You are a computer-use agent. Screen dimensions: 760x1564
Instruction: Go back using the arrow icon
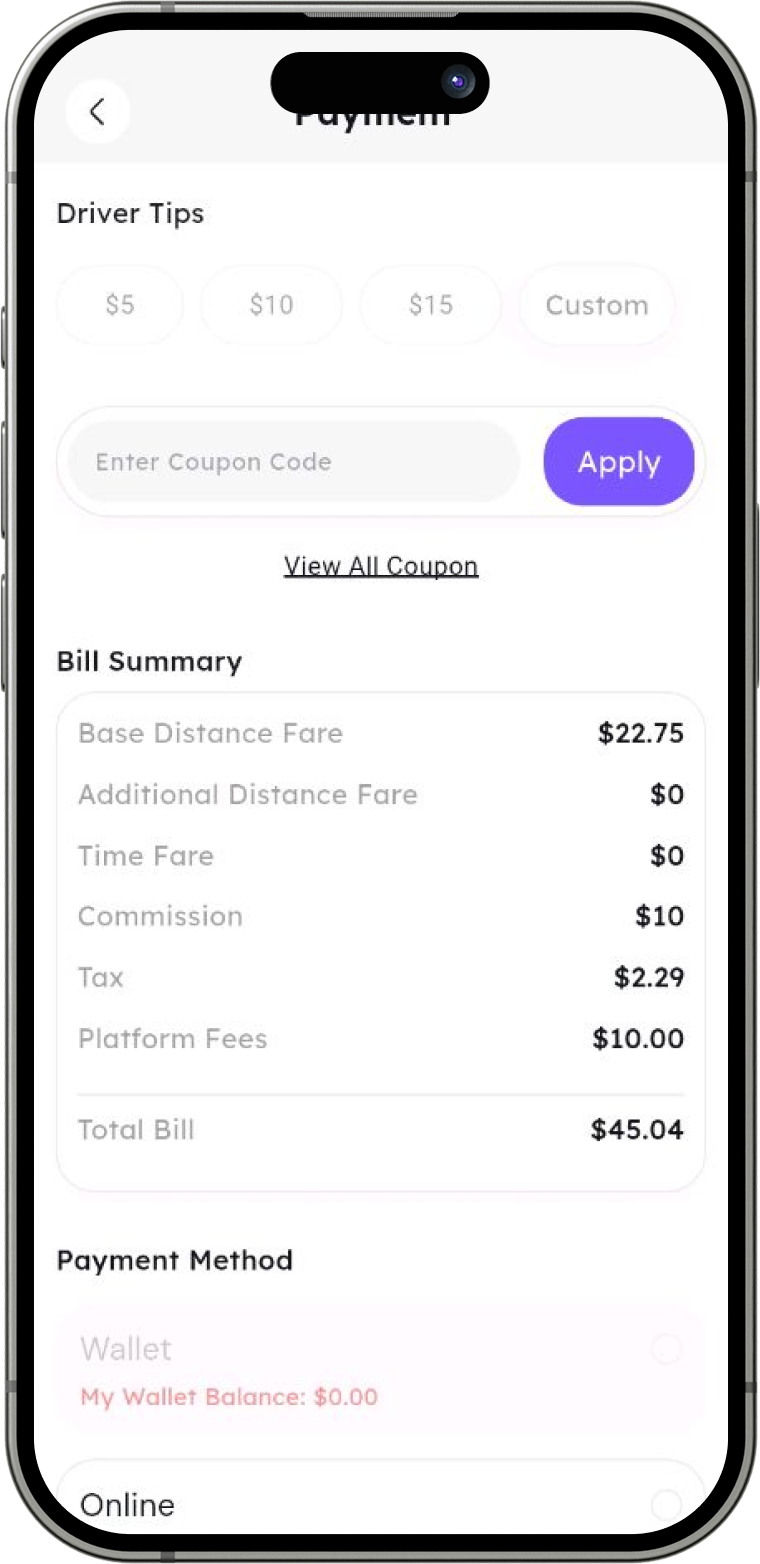(x=97, y=111)
